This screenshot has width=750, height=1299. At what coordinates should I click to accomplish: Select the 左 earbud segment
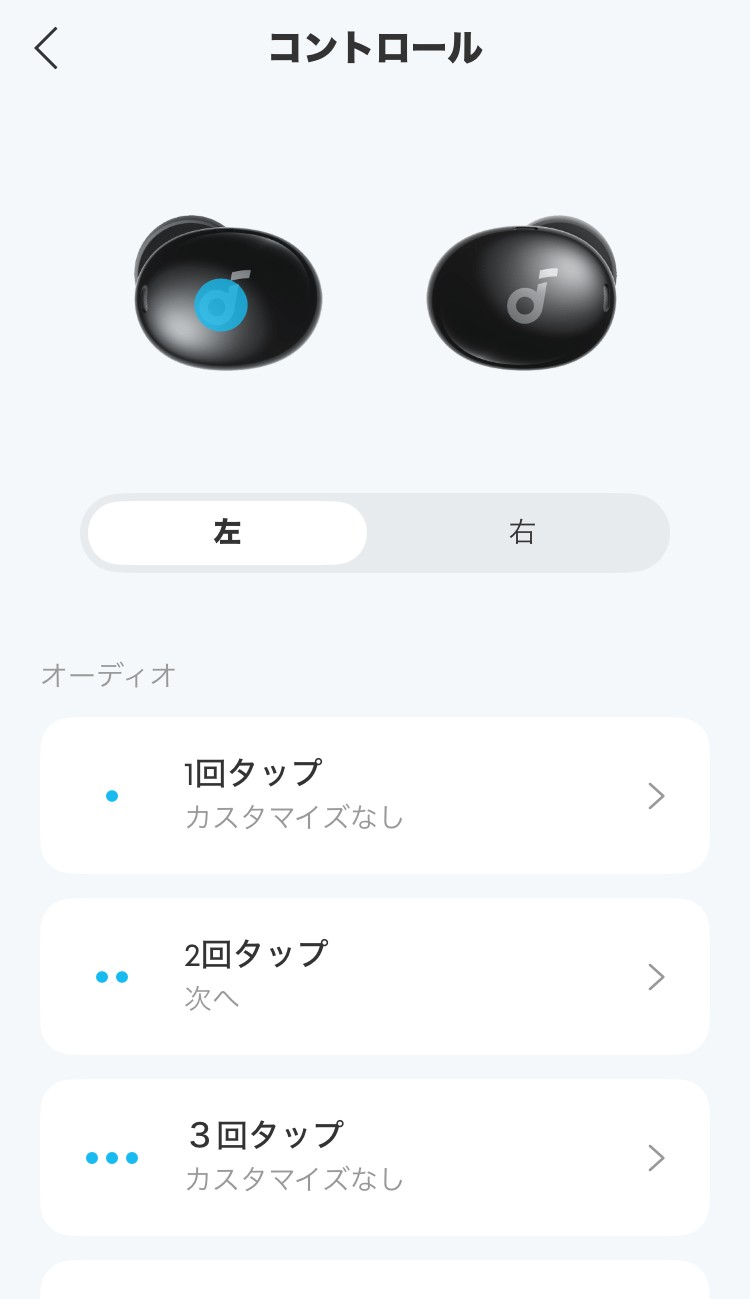click(x=228, y=533)
